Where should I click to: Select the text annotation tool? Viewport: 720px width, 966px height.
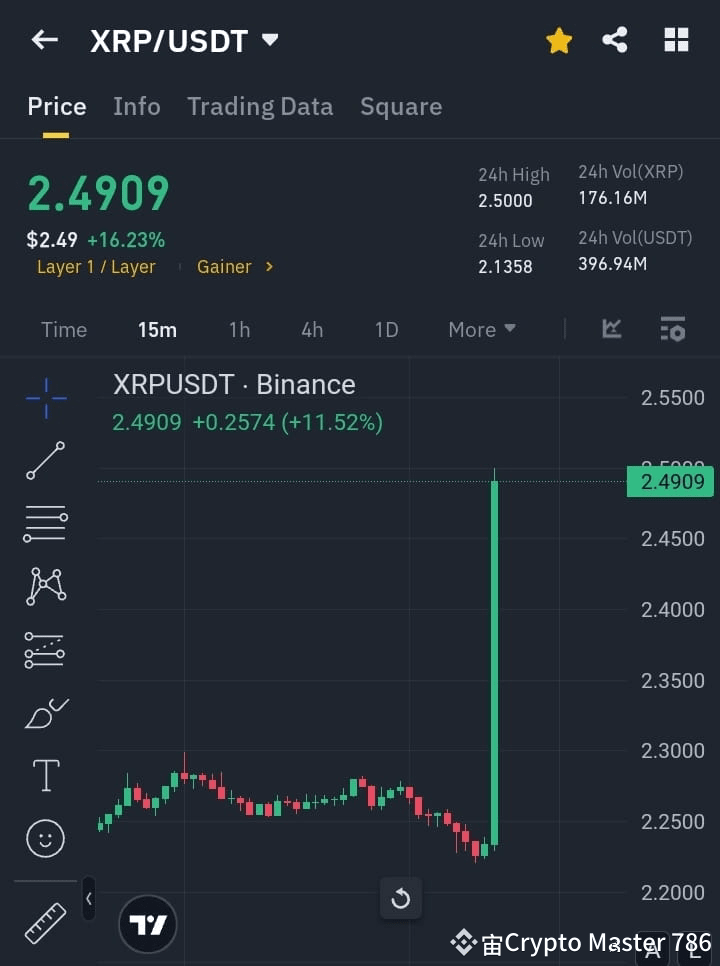(x=45, y=775)
